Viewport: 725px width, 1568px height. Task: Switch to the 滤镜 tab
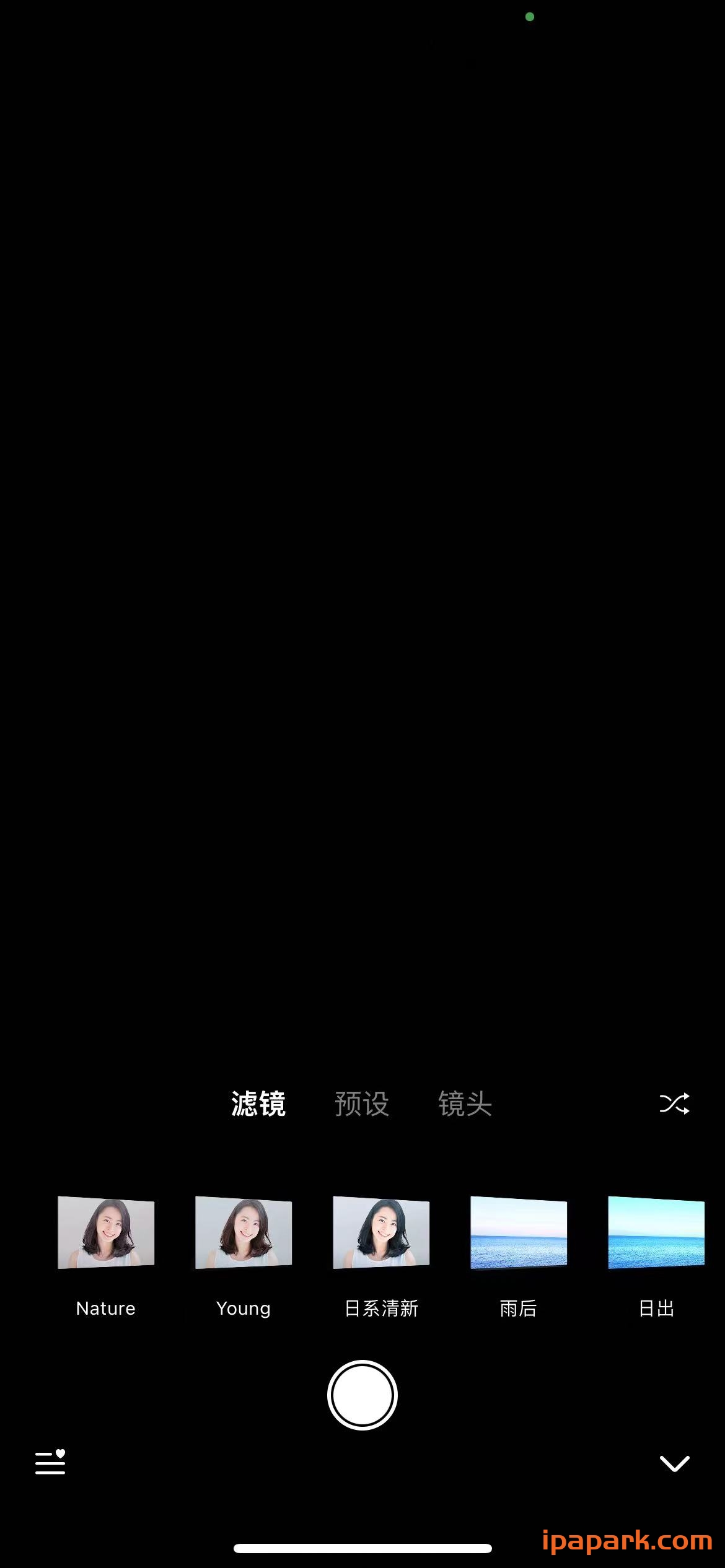click(258, 1104)
